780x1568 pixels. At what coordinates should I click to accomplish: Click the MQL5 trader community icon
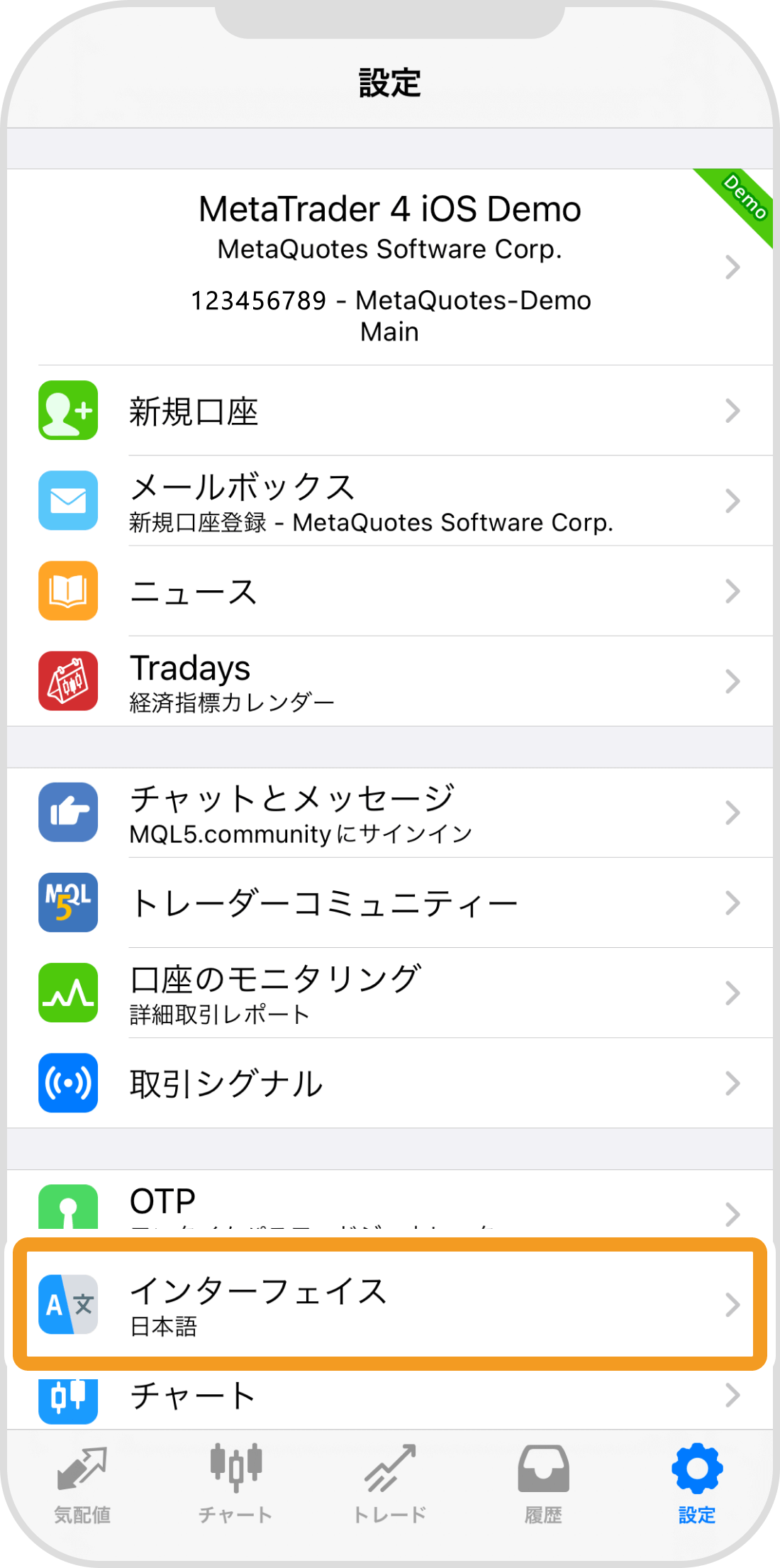67,902
